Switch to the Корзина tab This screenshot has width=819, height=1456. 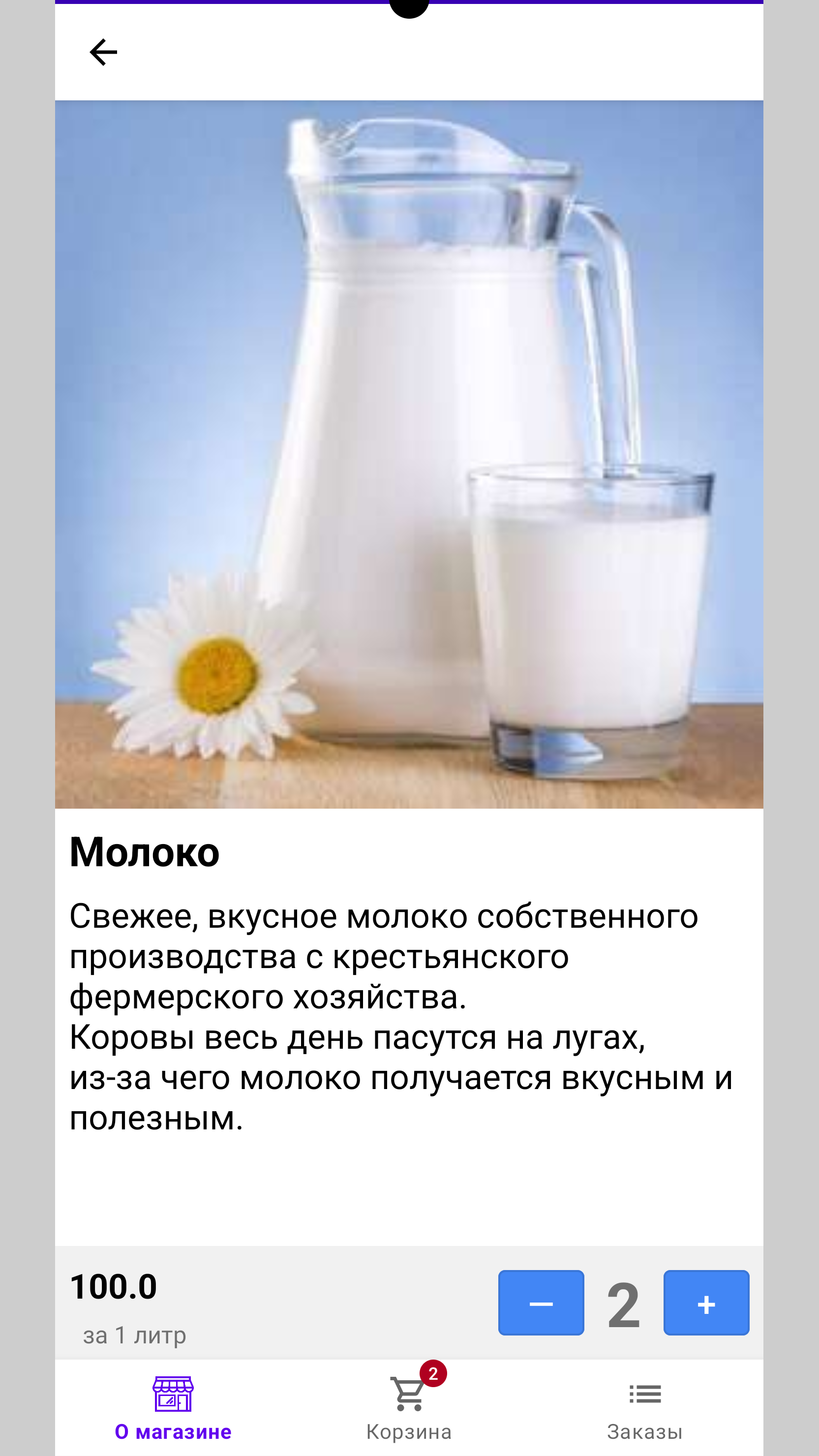click(x=409, y=1408)
